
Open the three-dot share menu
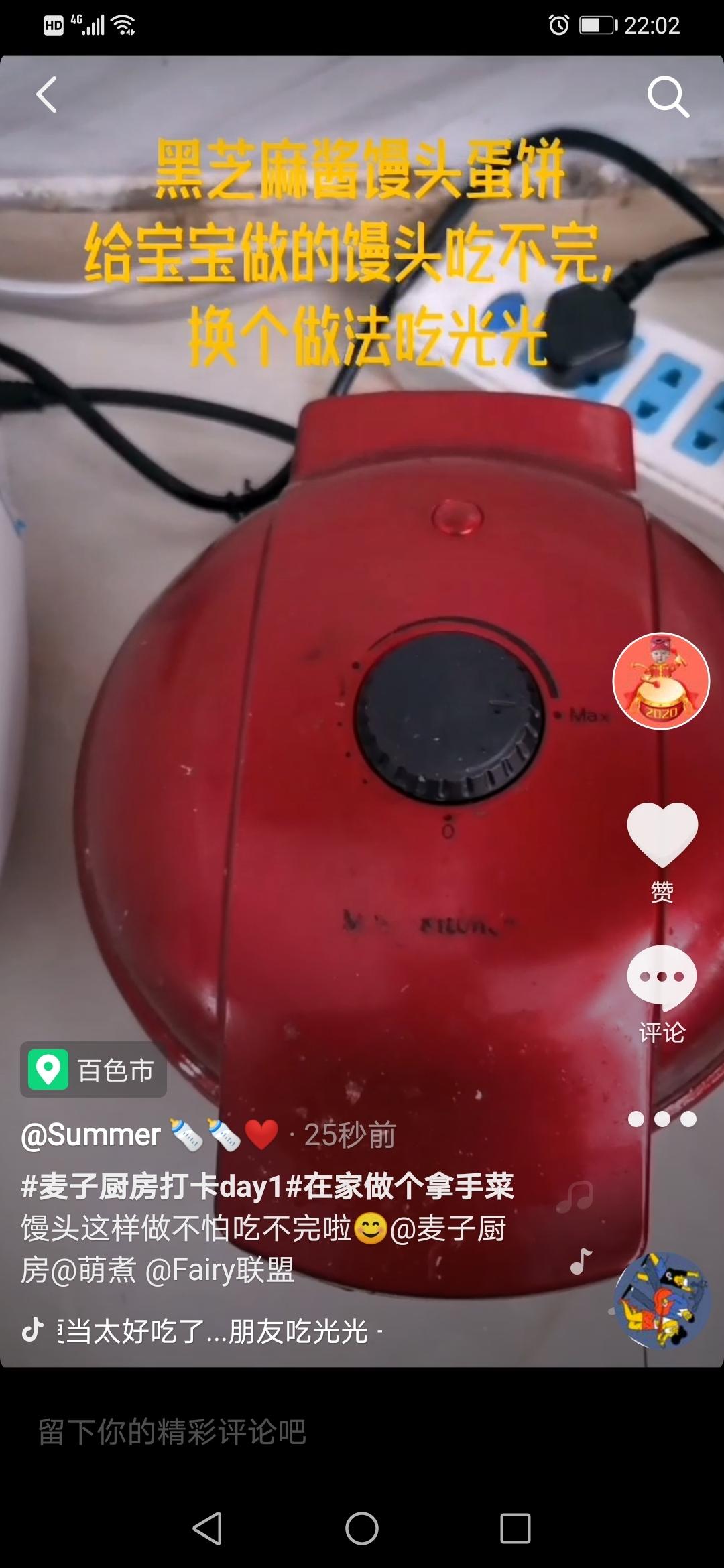pyautogui.click(x=662, y=1119)
